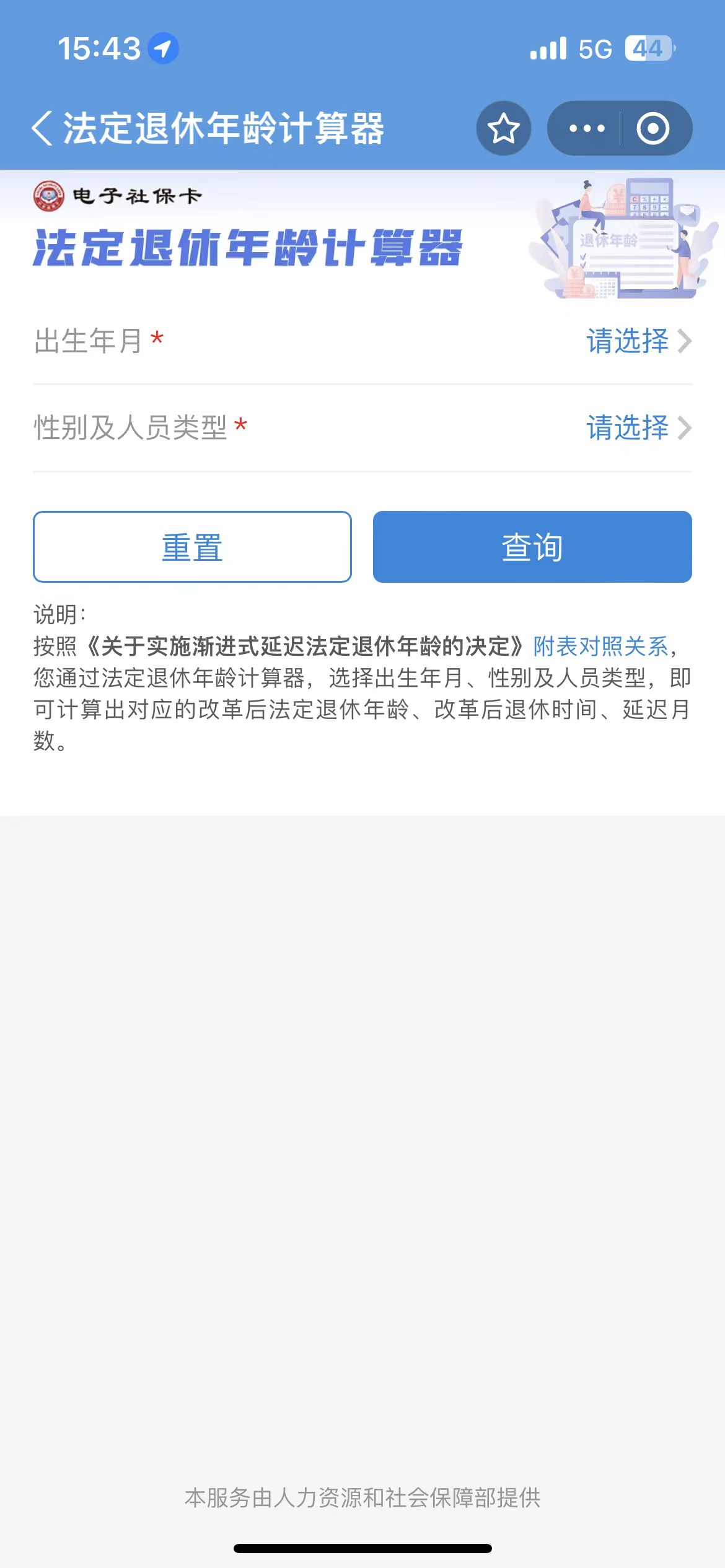Close the mini program via circle icon
725x1568 pixels.
tap(652, 129)
